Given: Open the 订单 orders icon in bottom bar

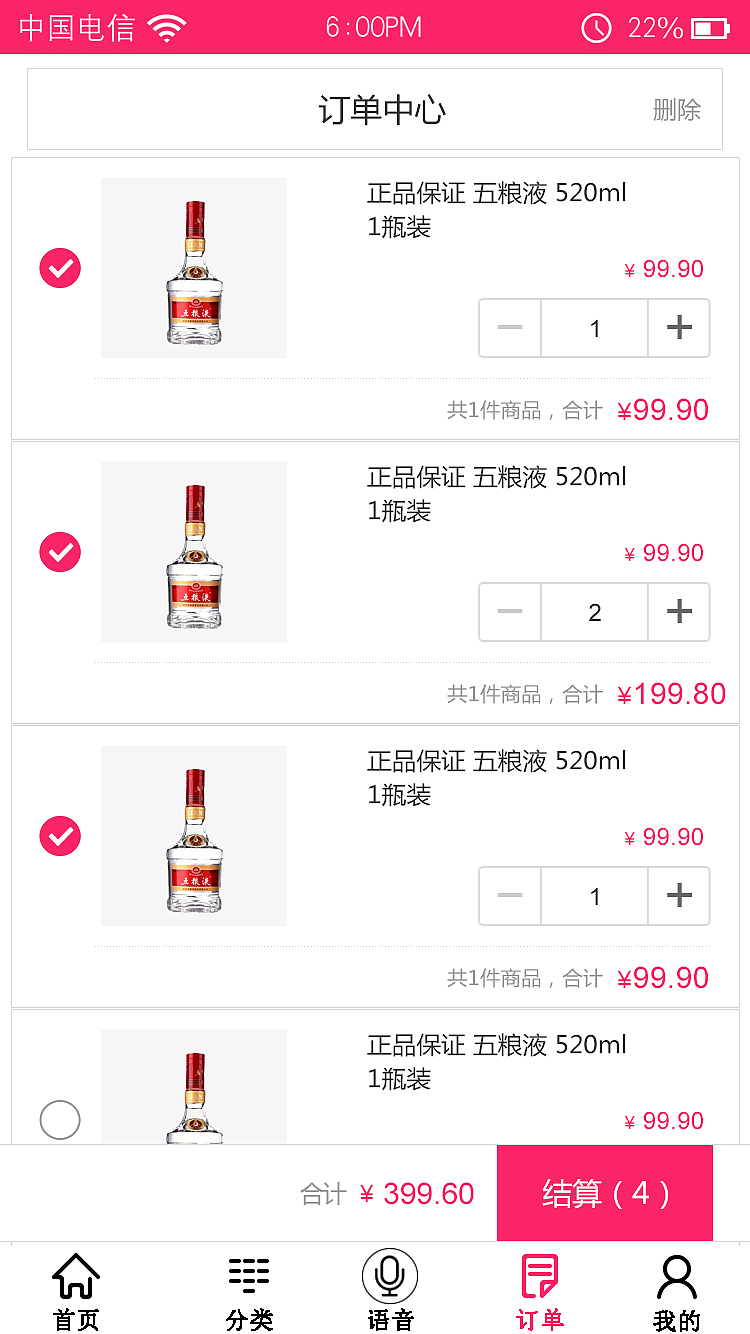Looking at the screenshot, I should pyautogui.click(x=539, y=1276).
